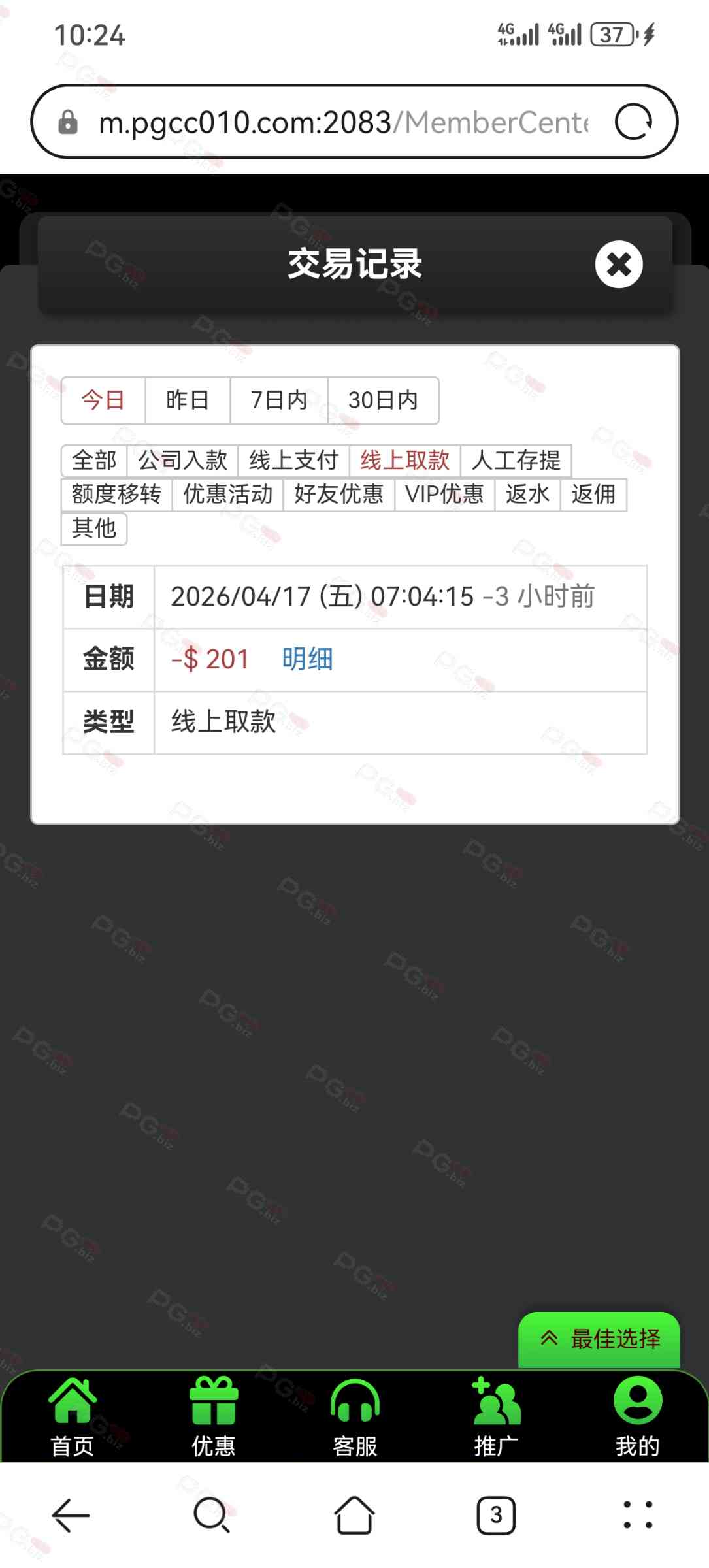Tap the 最佳选择 green button

pyautogui.click(x=599, y=1339)
